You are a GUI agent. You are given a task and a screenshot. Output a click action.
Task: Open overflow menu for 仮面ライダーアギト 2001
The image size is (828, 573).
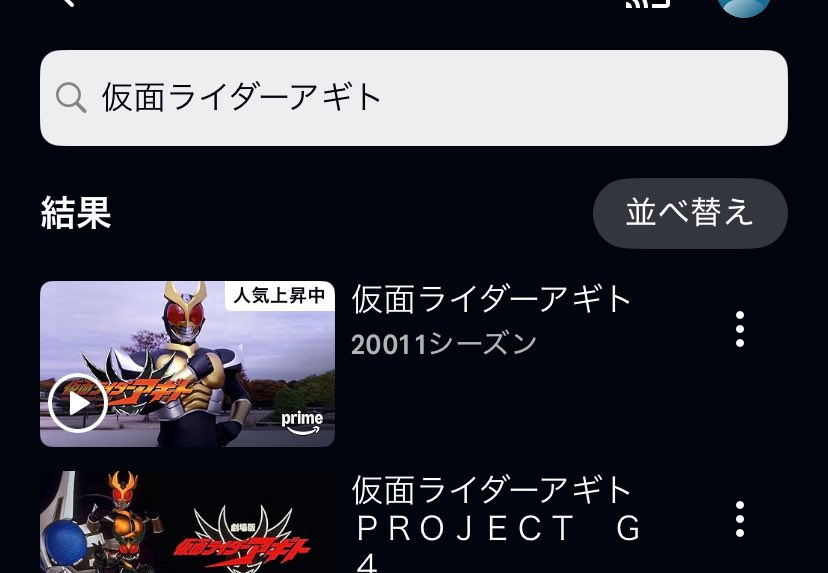click(x=740, y=329)
